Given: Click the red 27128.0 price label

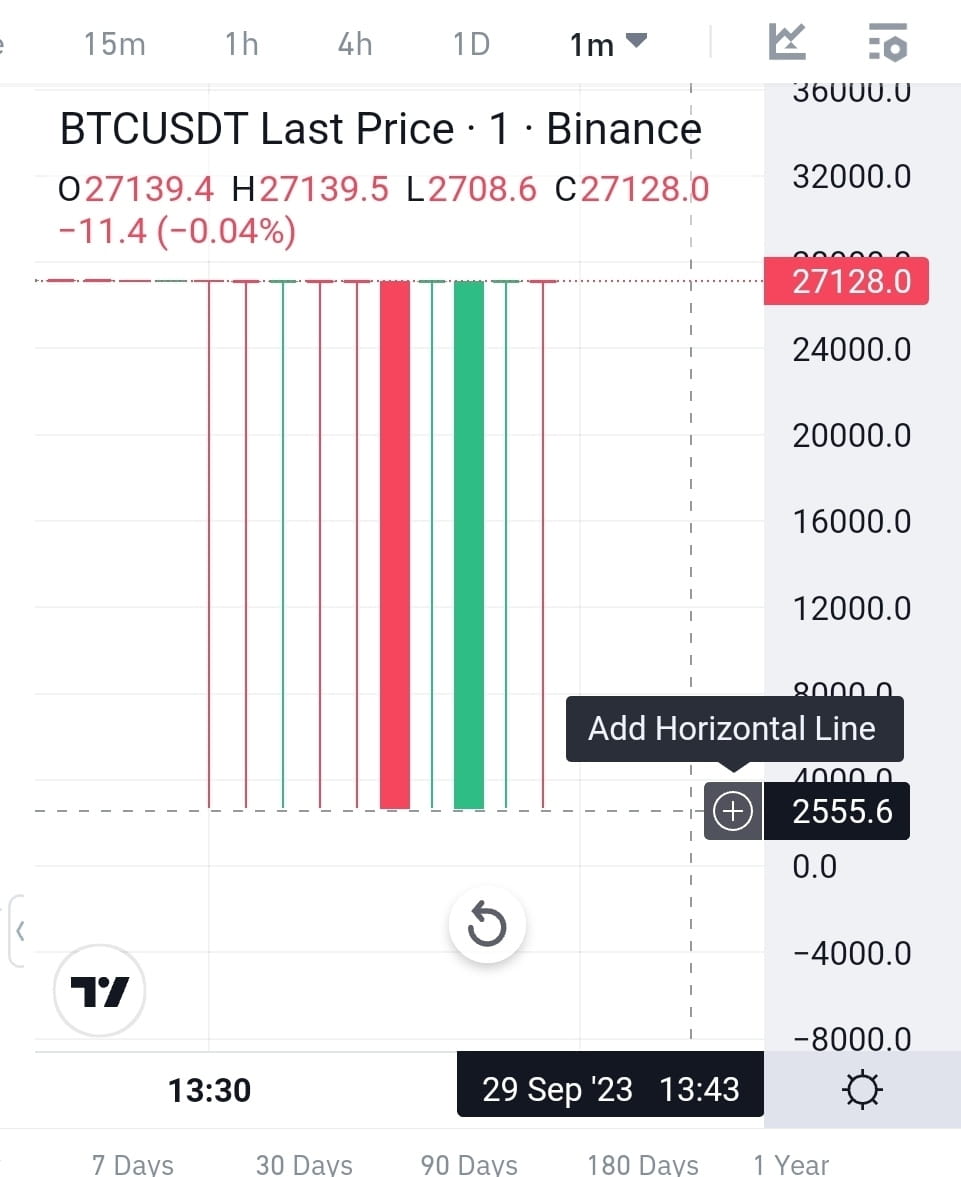Looking at the screenshot, I should (x=845, y=281).
